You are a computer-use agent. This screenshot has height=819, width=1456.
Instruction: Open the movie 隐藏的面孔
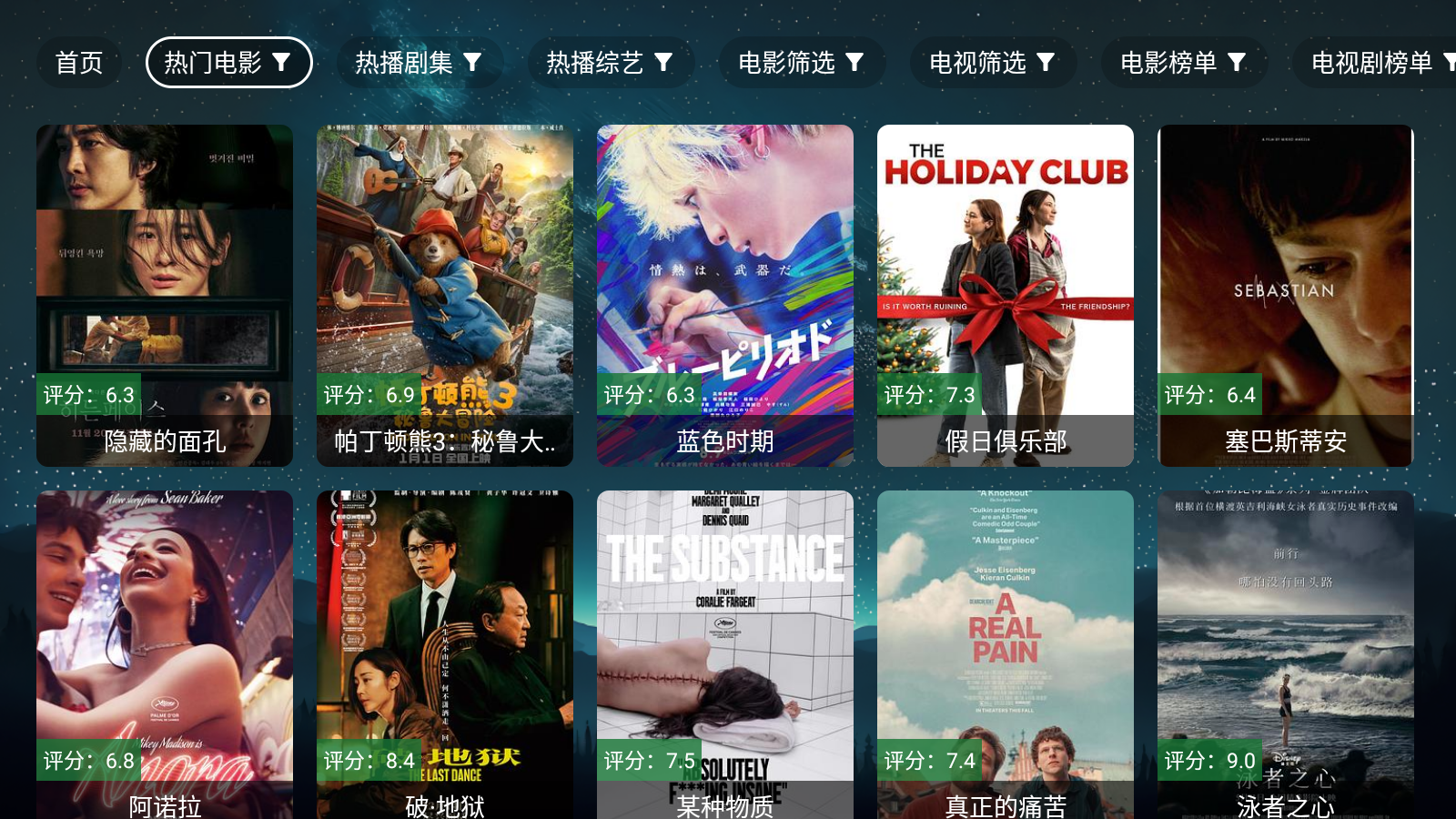point(165,295)
